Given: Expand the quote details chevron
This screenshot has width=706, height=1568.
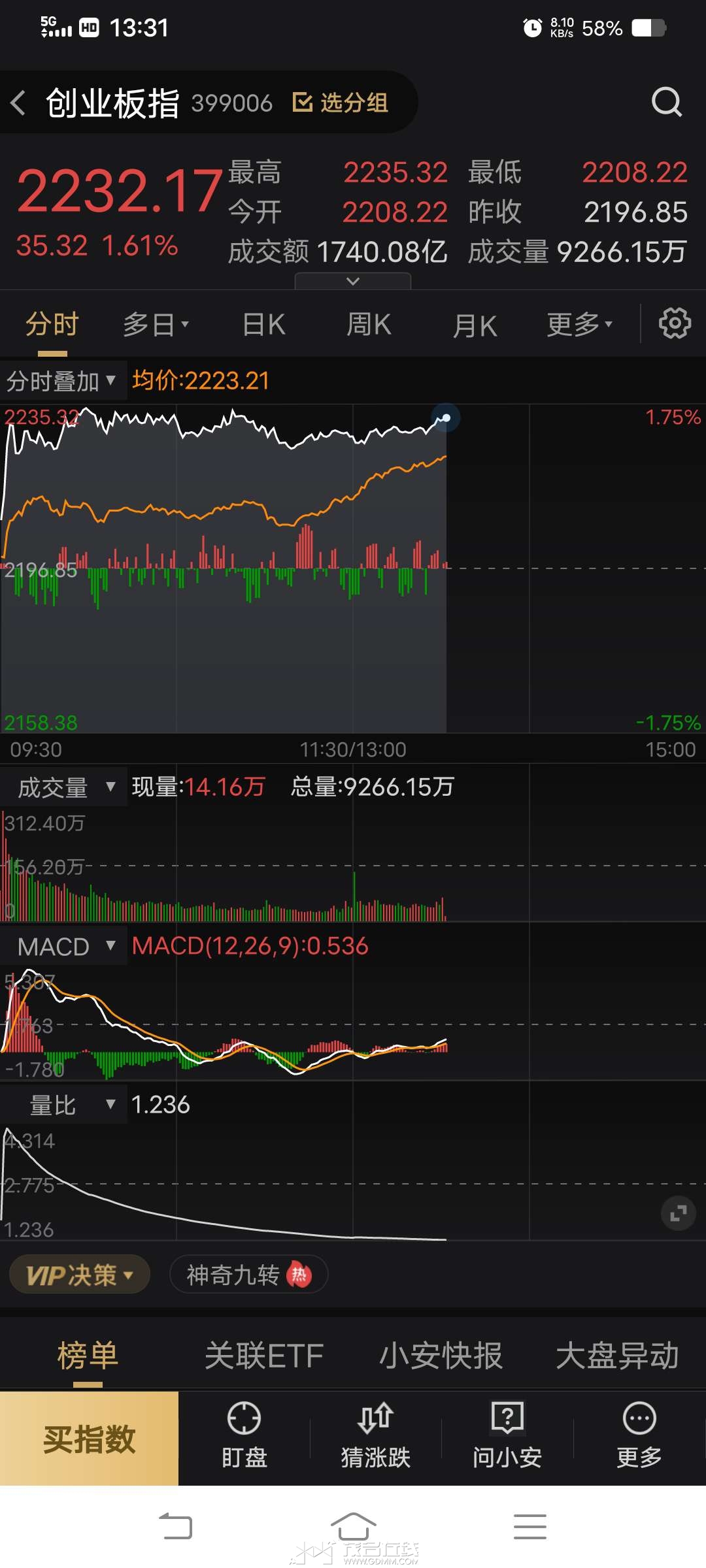Looking at the screenshot, I should click(353, 281).
